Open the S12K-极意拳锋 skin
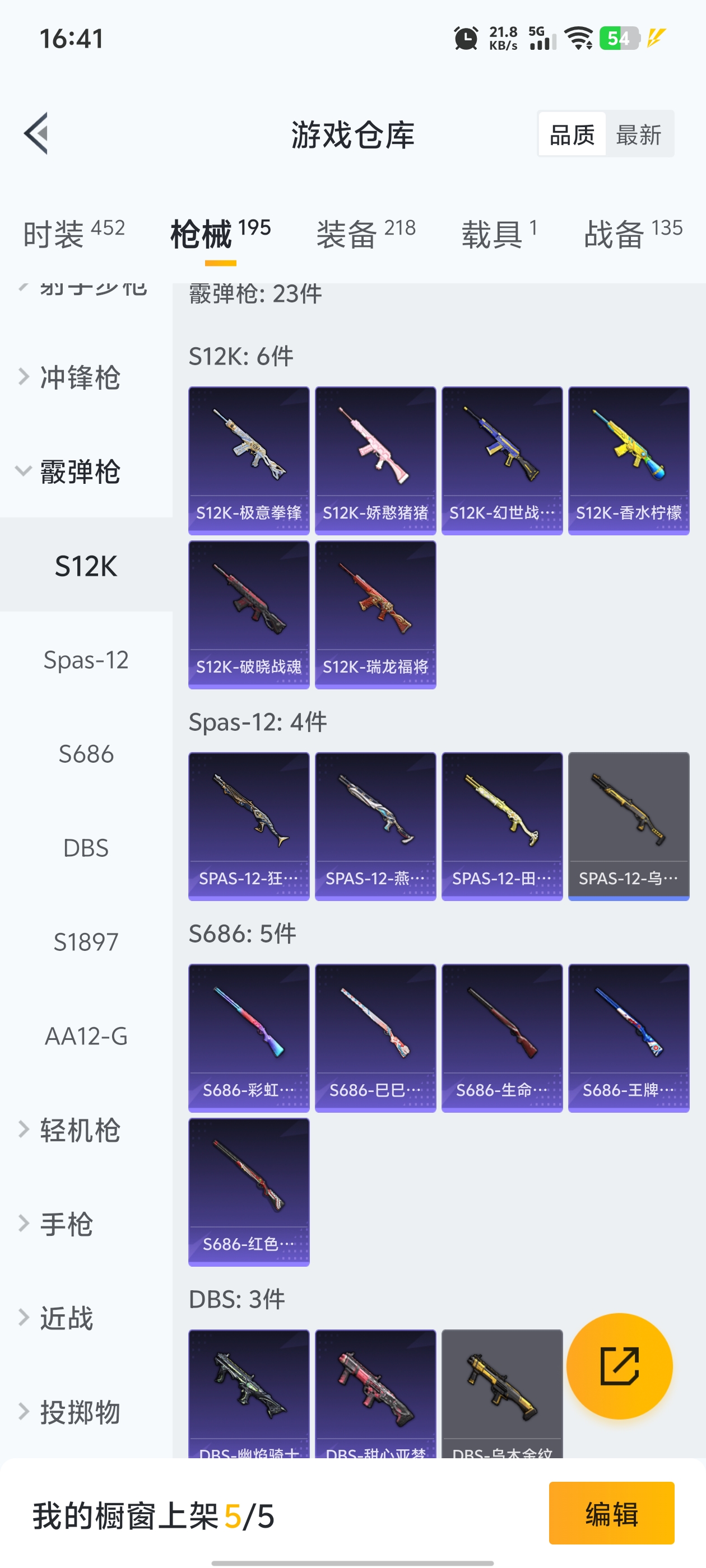 click(249, 461)
